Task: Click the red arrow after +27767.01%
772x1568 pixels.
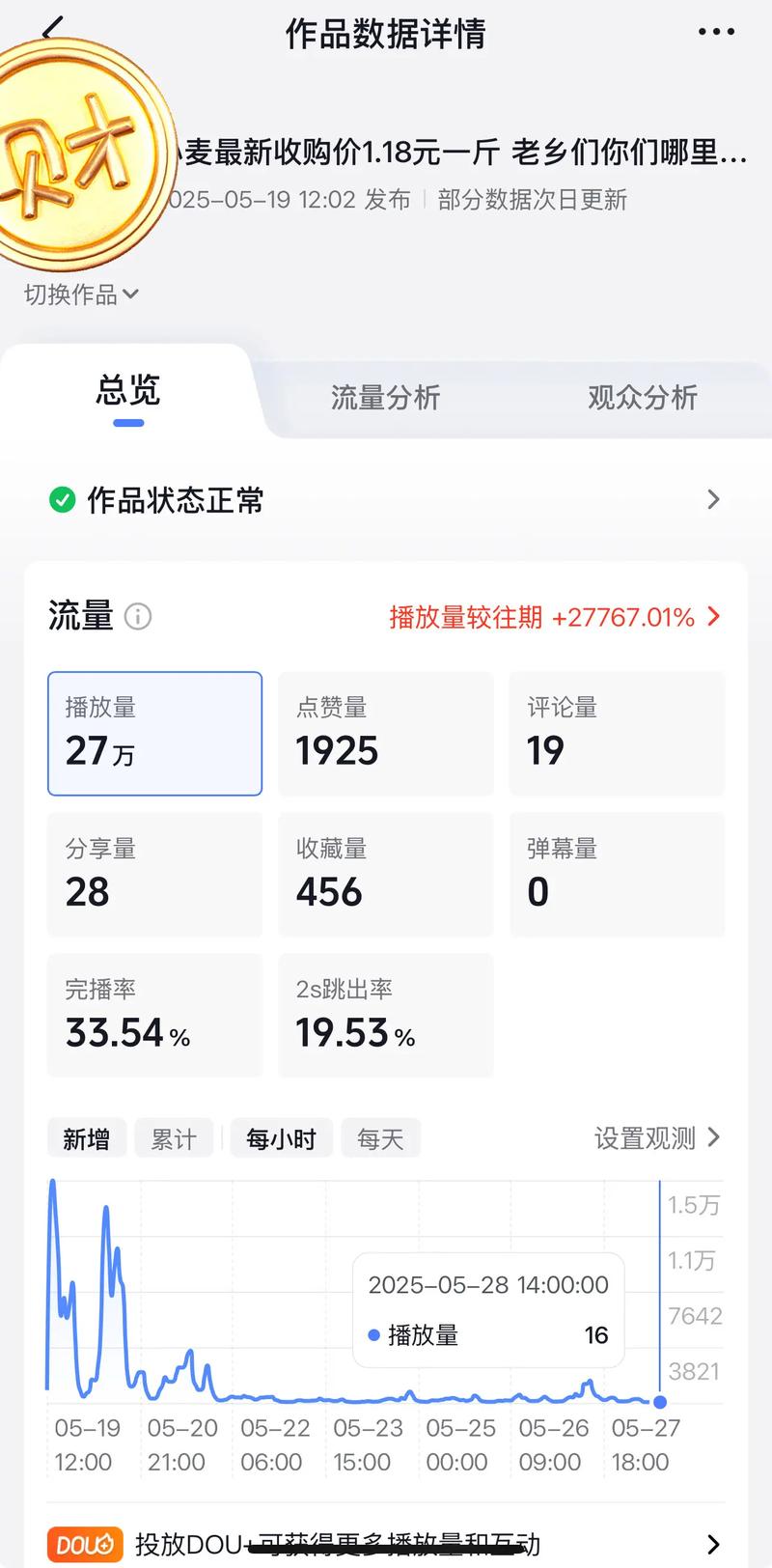Action: point(713,617)
